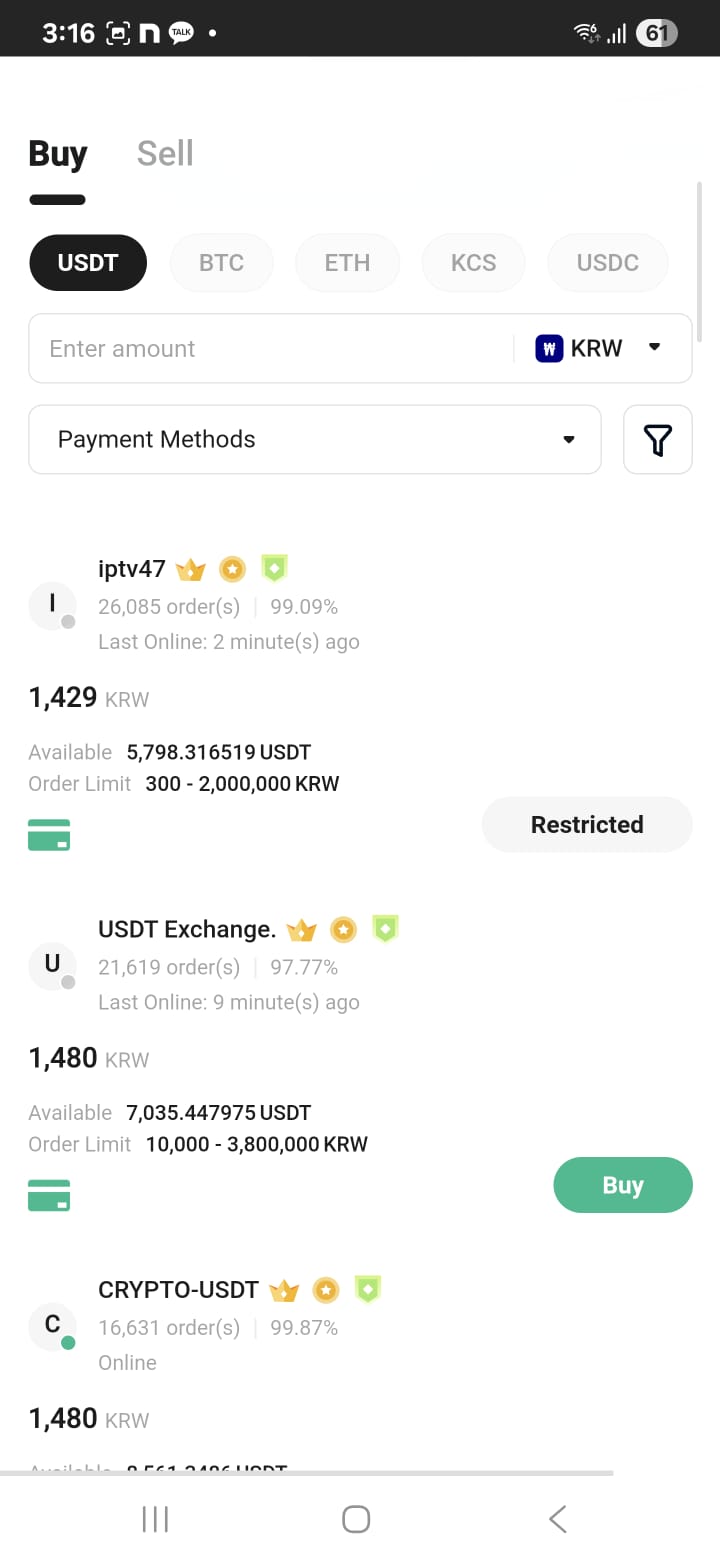Go back with the system back button
This screenshot has width=720, height=1560.
(x=558, y=1519)
